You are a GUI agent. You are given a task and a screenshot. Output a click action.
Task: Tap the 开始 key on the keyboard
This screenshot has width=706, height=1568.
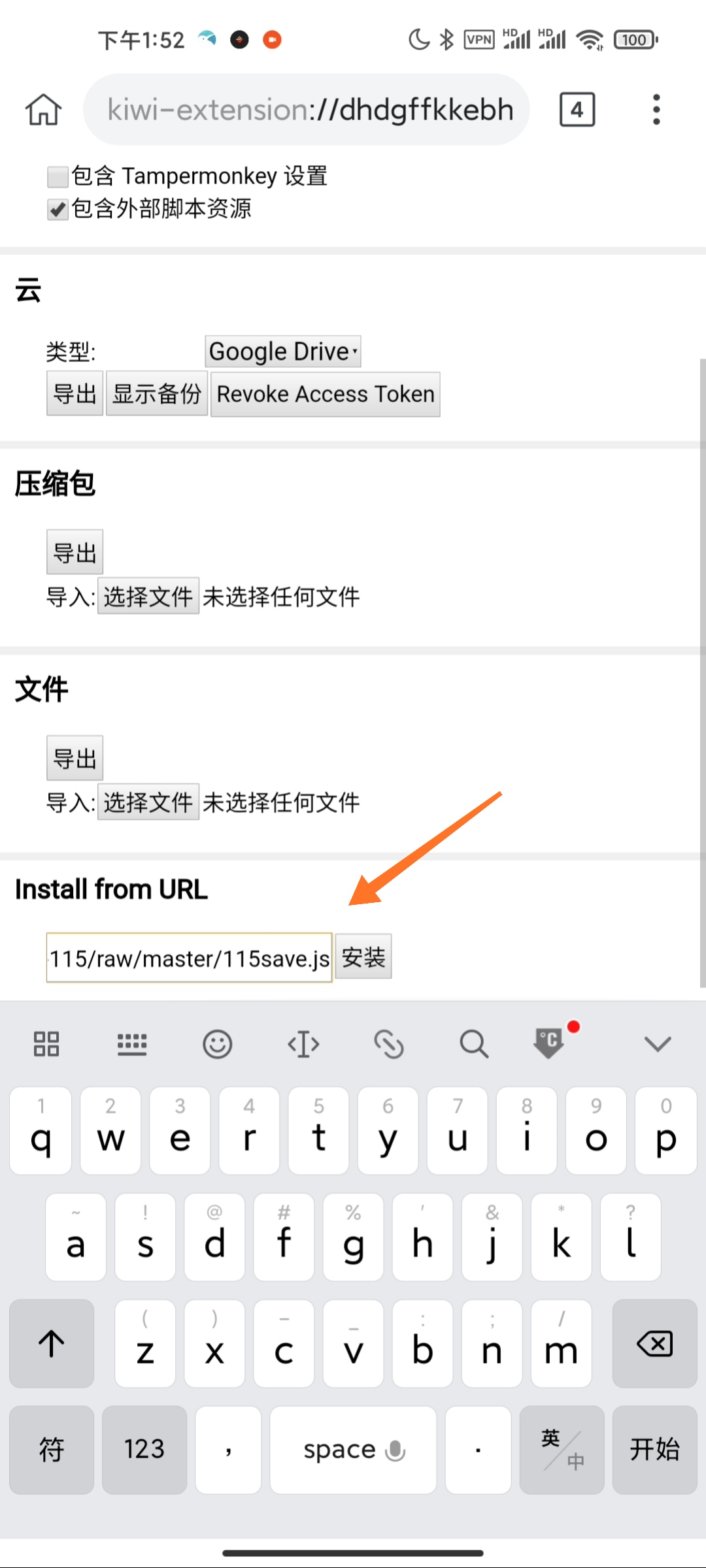pyautogui.click(x=654, y=1450)
